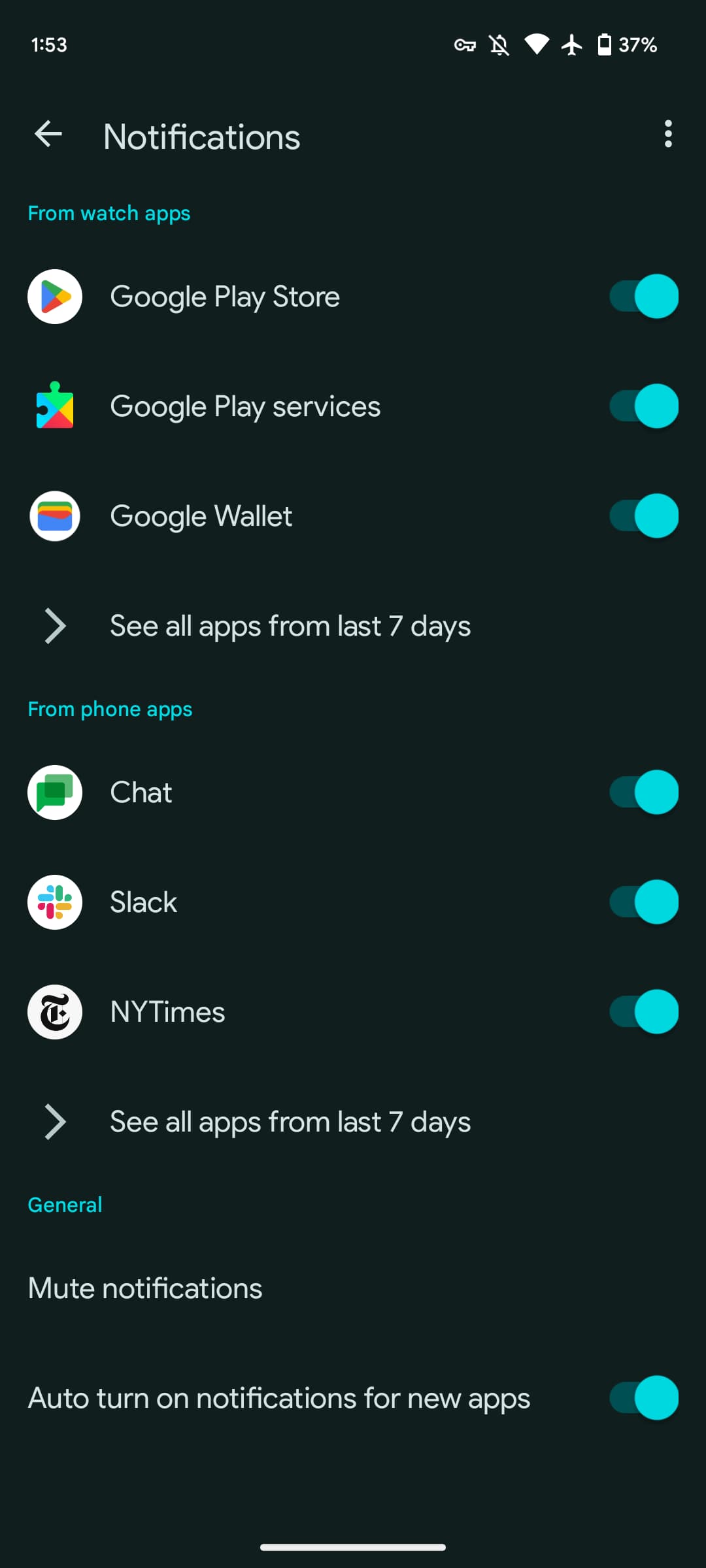Toggle Google Wallet notifications off

[644, 516]
